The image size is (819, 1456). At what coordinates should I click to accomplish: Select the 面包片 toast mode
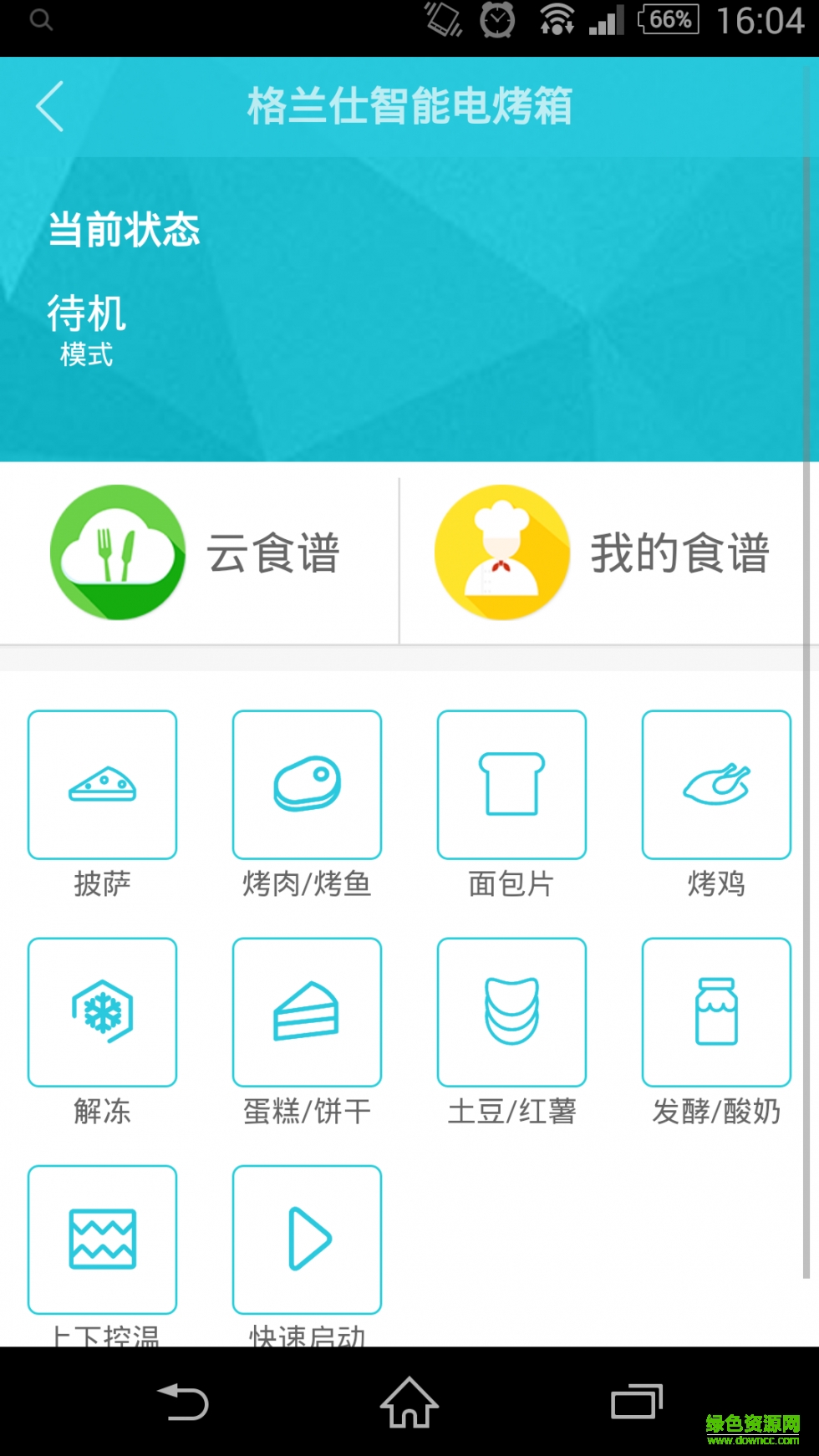[511, 784]
